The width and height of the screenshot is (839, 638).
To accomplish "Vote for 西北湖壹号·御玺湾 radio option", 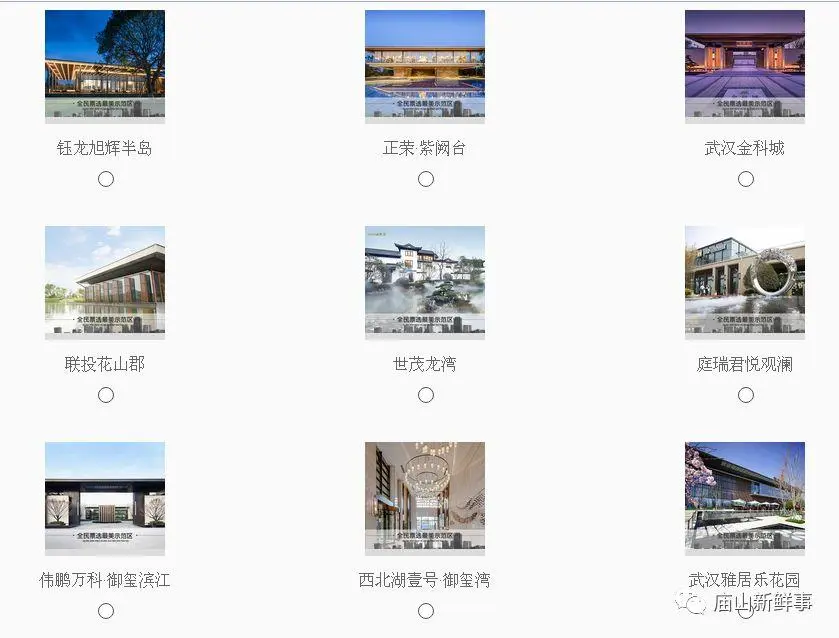I will (426, 611).
